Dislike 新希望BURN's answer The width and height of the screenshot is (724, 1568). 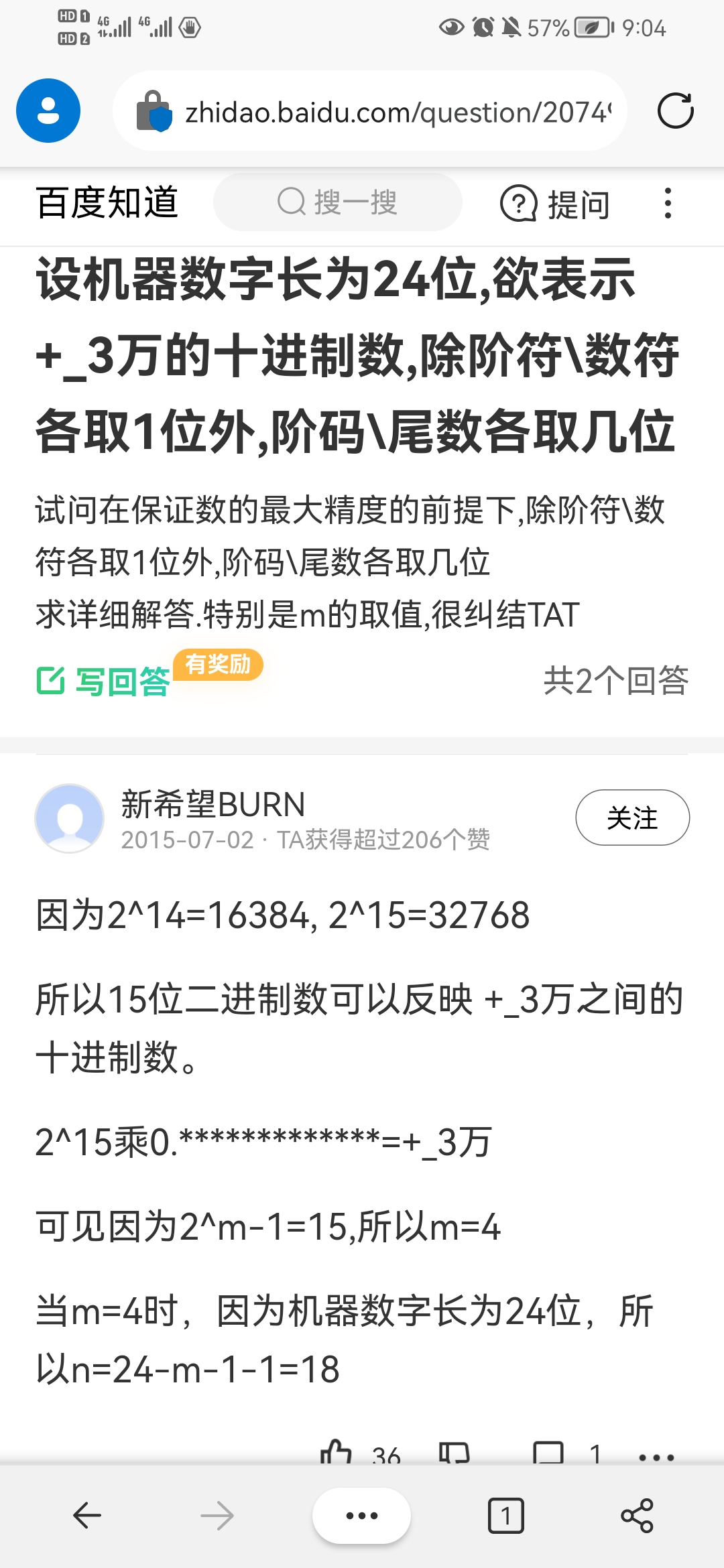(454, 1453)
